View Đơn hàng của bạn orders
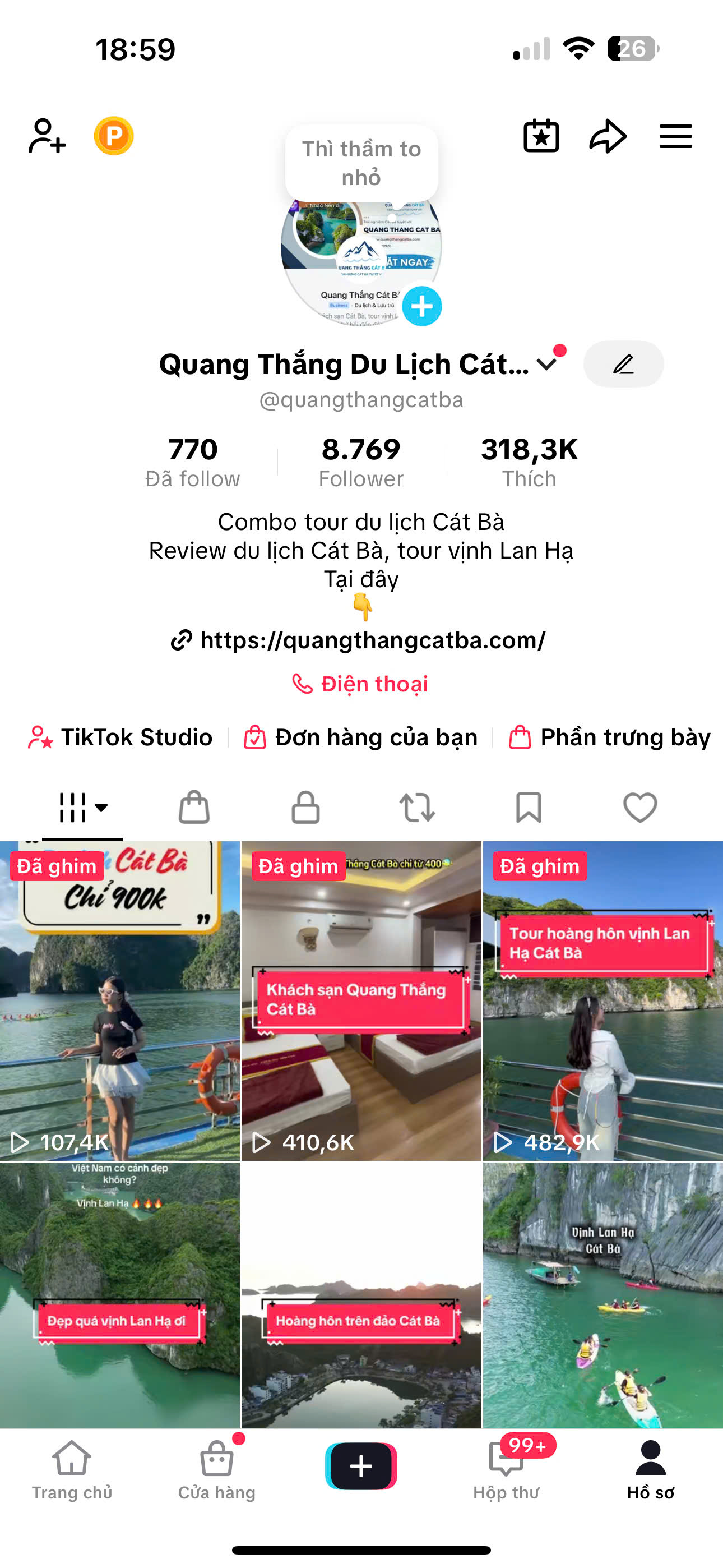Viewport: 723px width, 1568px height. pos(361,737)
